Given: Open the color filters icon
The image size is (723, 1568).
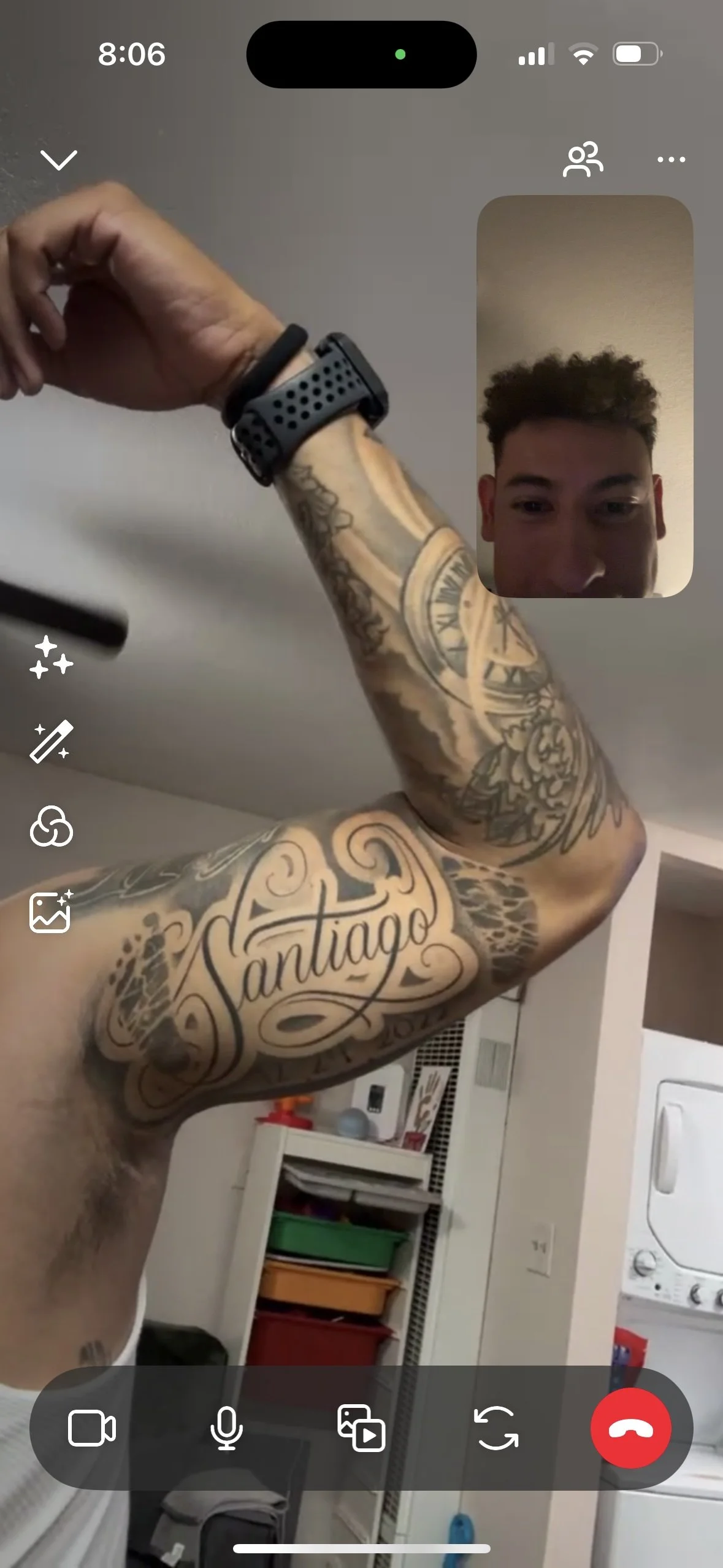Looking at the screenshot, I should tap(52, 826).
